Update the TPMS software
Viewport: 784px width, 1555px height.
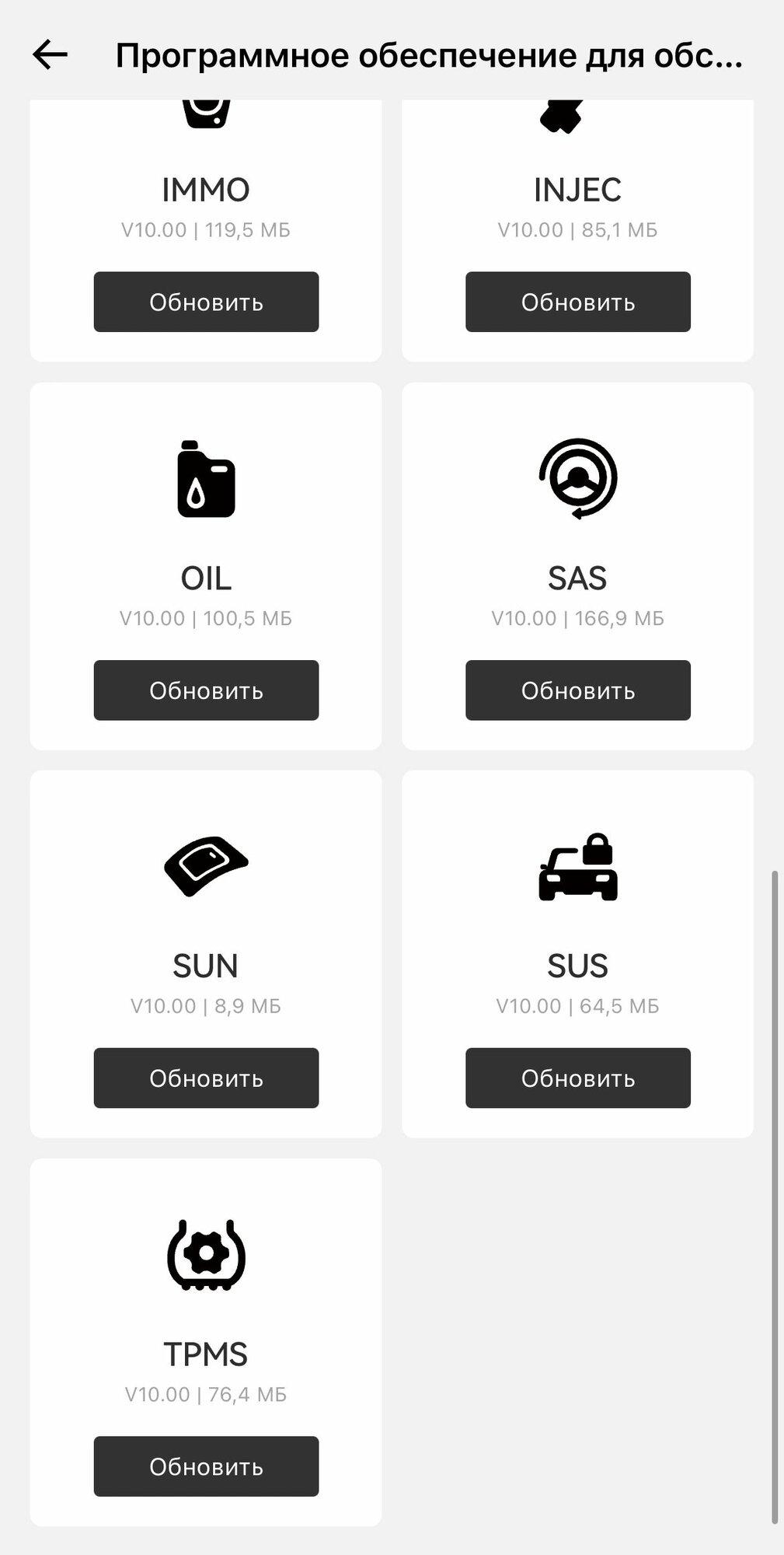[x=206, y=1466]
